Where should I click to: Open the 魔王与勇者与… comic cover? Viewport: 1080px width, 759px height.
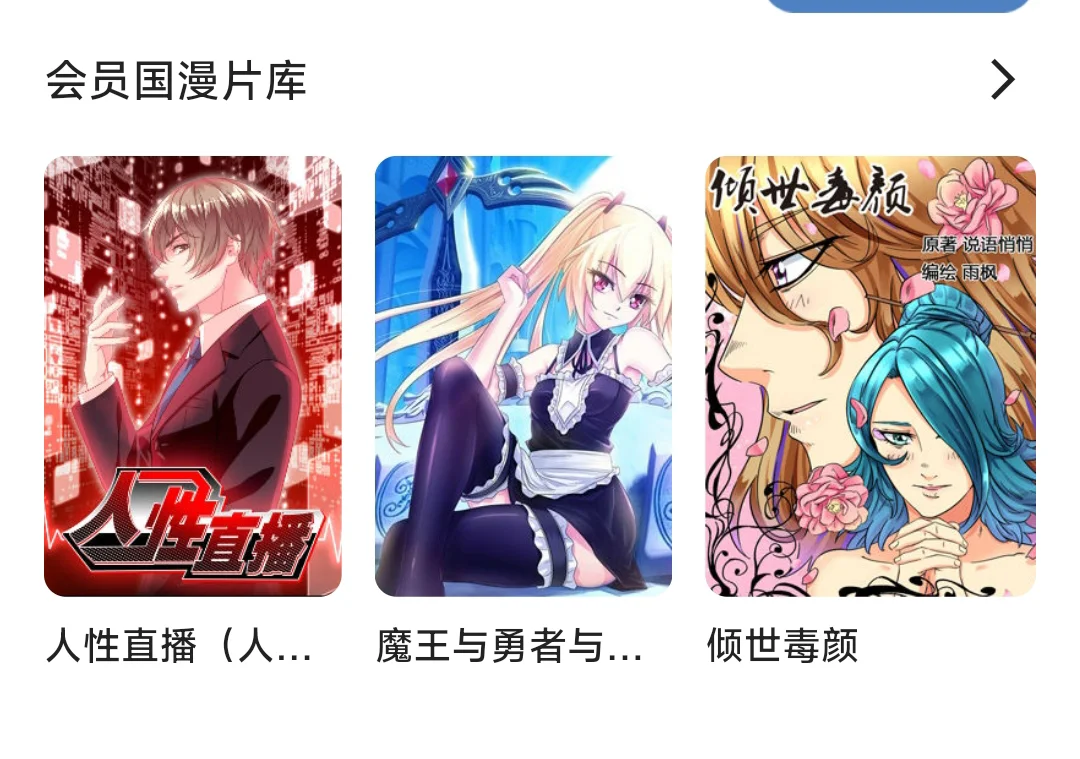[523, 376]
